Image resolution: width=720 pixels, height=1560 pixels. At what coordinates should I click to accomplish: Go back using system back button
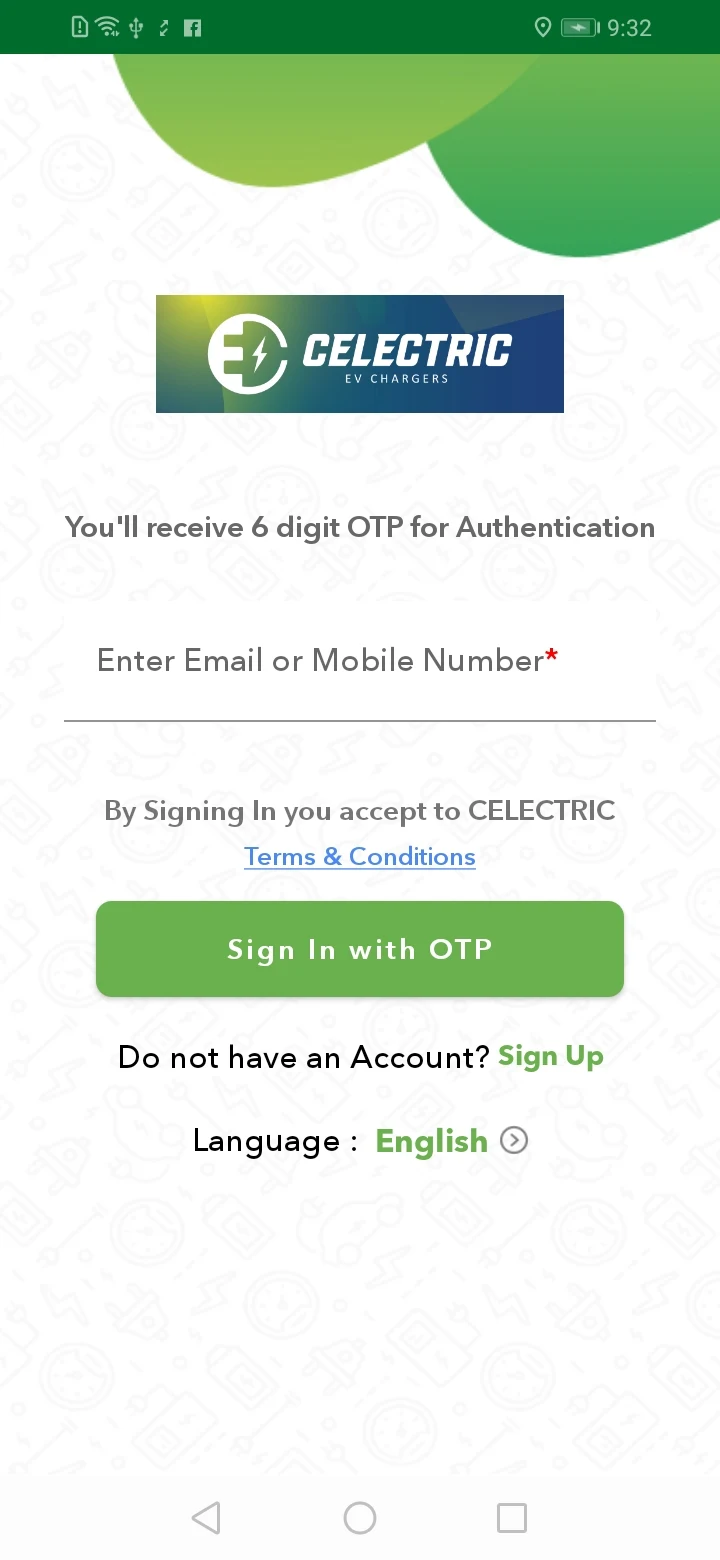(x=206, y=1518)
